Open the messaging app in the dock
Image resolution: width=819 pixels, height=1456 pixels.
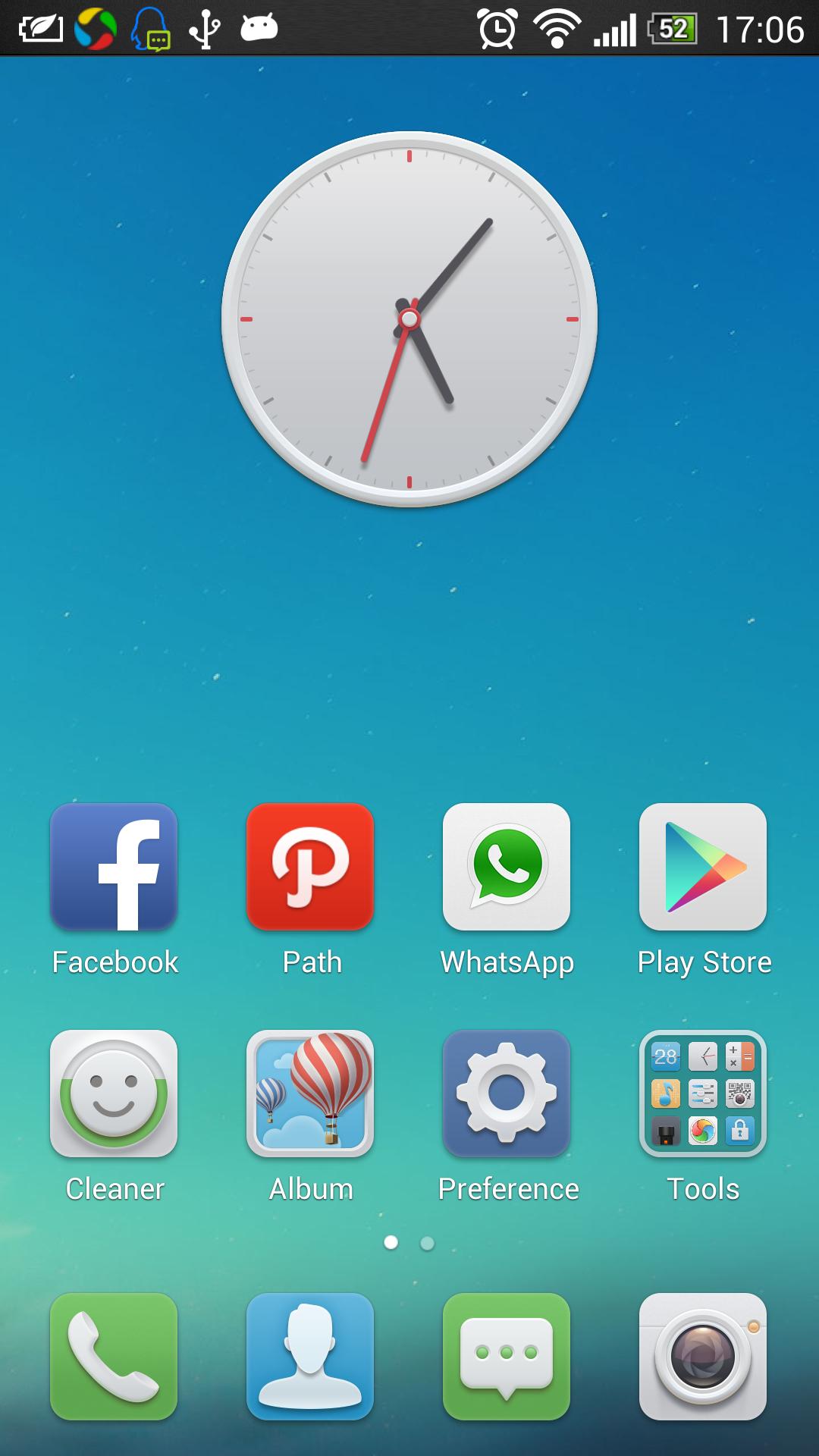tap(507, 1356)
